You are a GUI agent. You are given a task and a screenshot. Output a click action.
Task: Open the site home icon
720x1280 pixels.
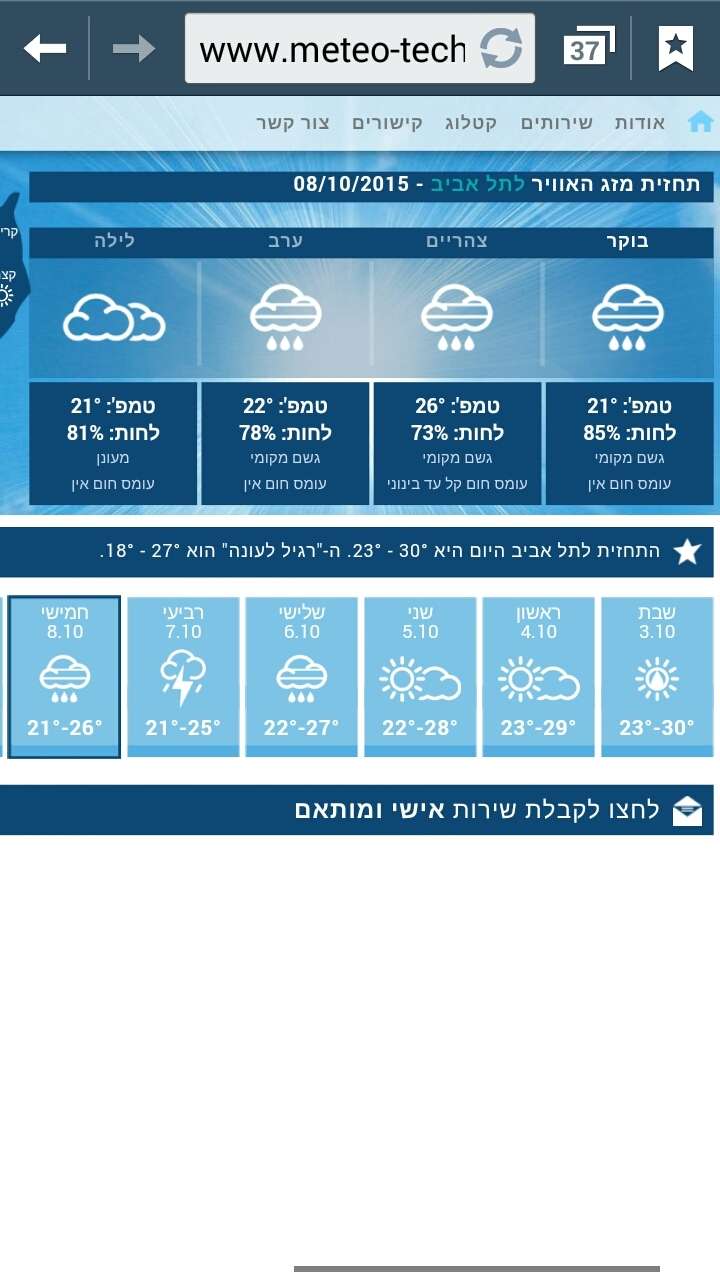coord(700,122)
